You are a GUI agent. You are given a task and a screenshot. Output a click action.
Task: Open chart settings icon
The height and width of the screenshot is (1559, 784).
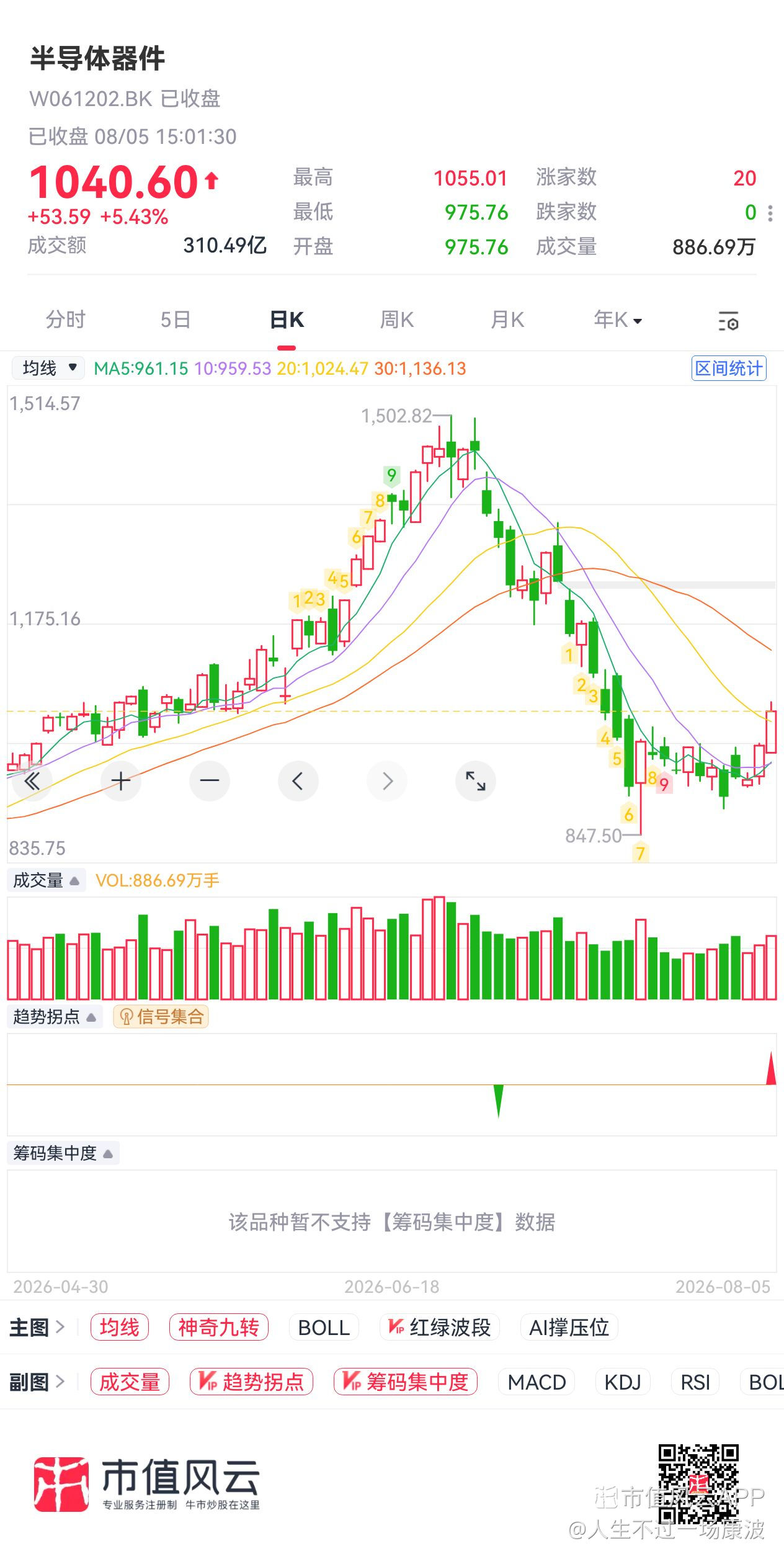click(728, 321)
